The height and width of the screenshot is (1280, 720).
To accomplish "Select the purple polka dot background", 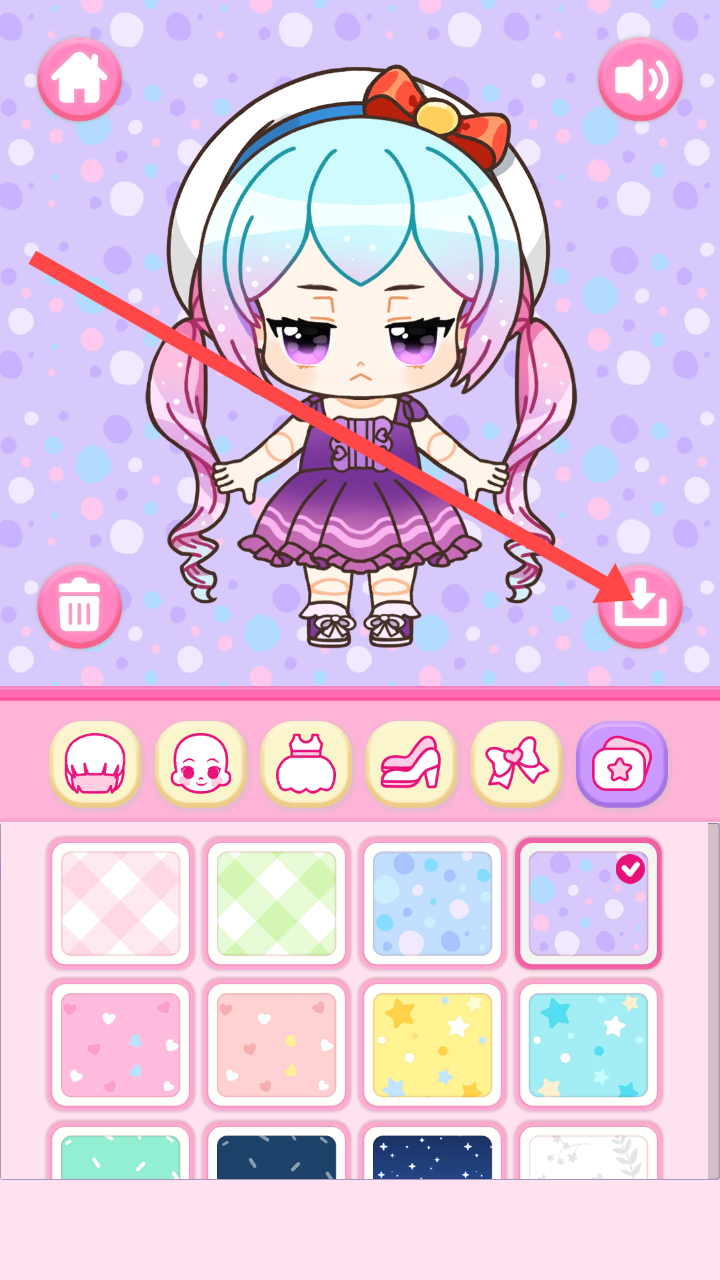I will tap(588, 903).
